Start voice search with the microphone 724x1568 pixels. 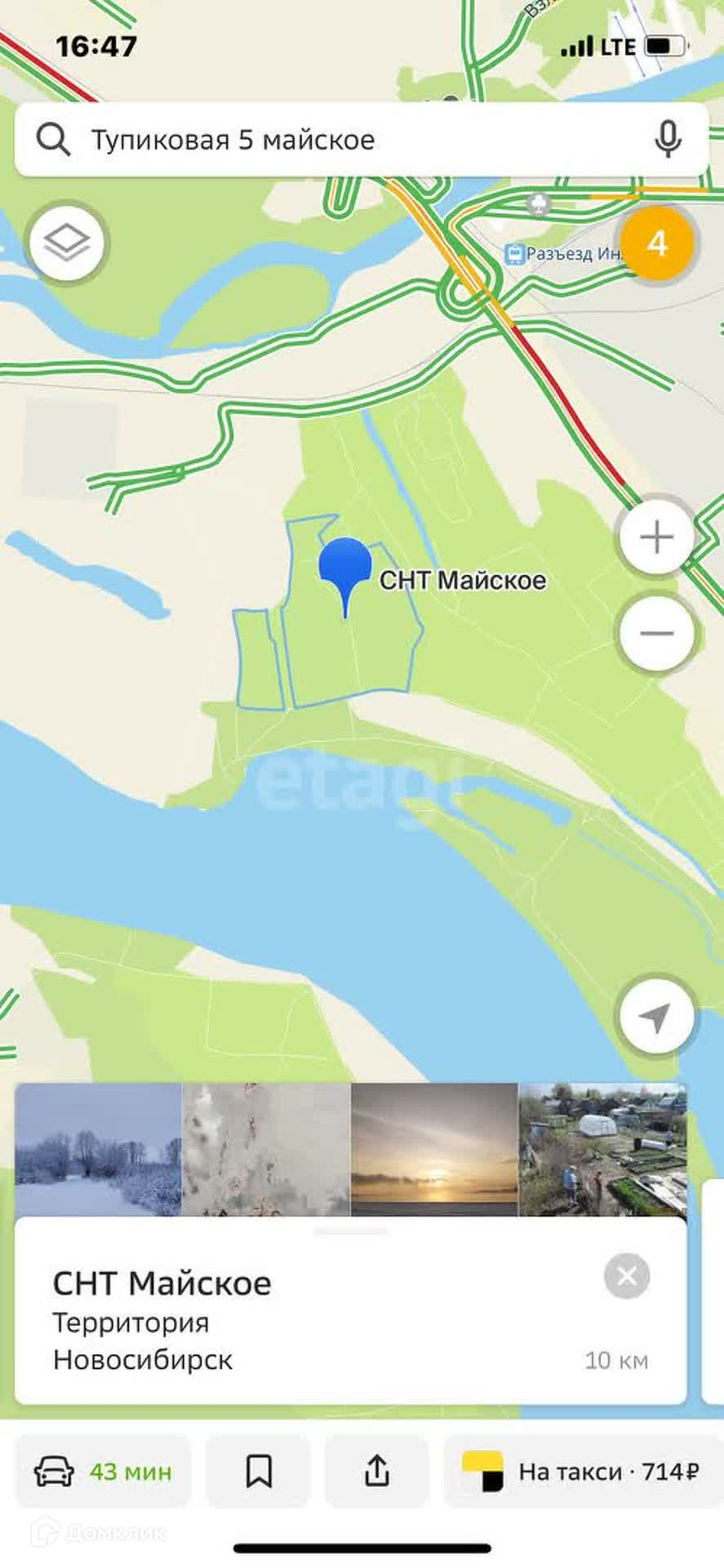[x=668, y=140]
